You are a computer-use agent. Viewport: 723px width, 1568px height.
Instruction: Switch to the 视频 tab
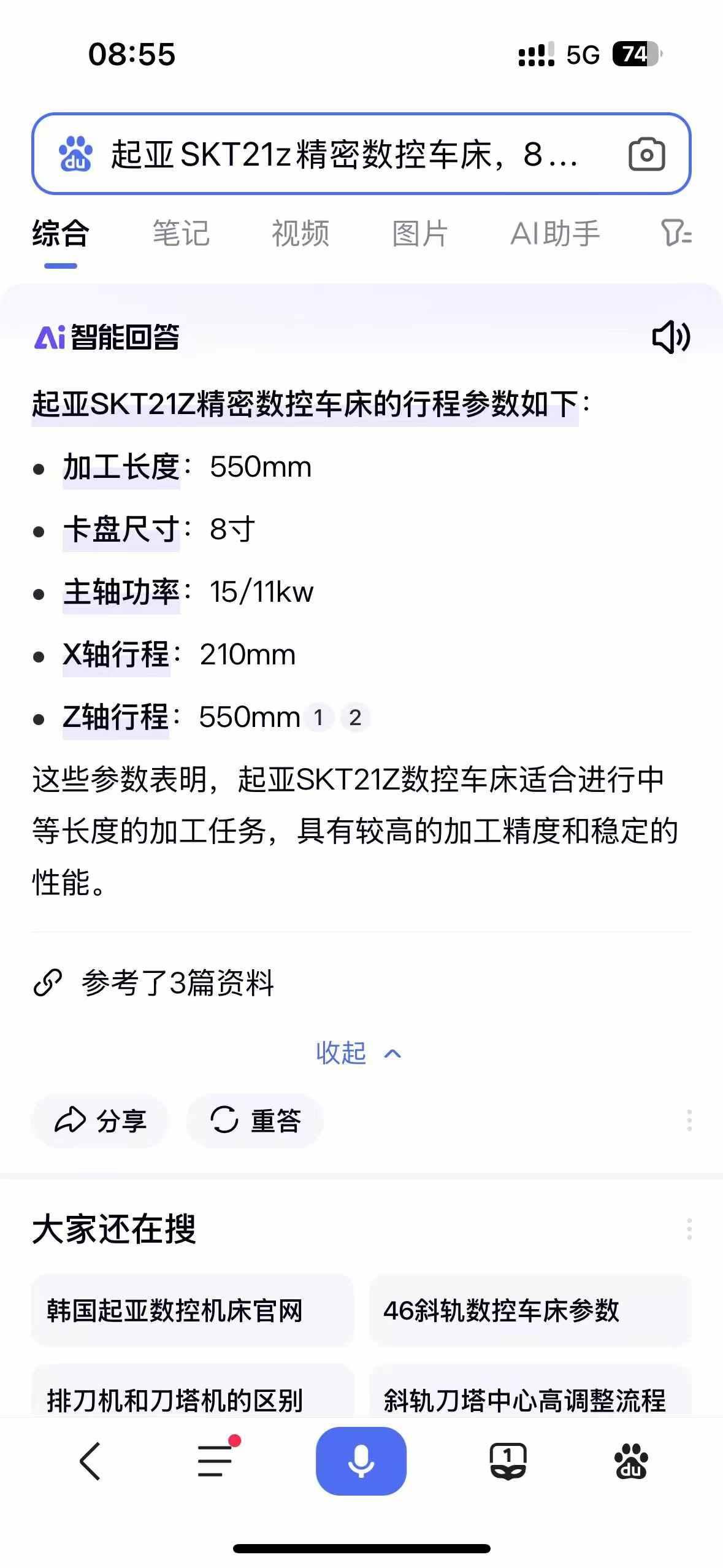[300, 234]
